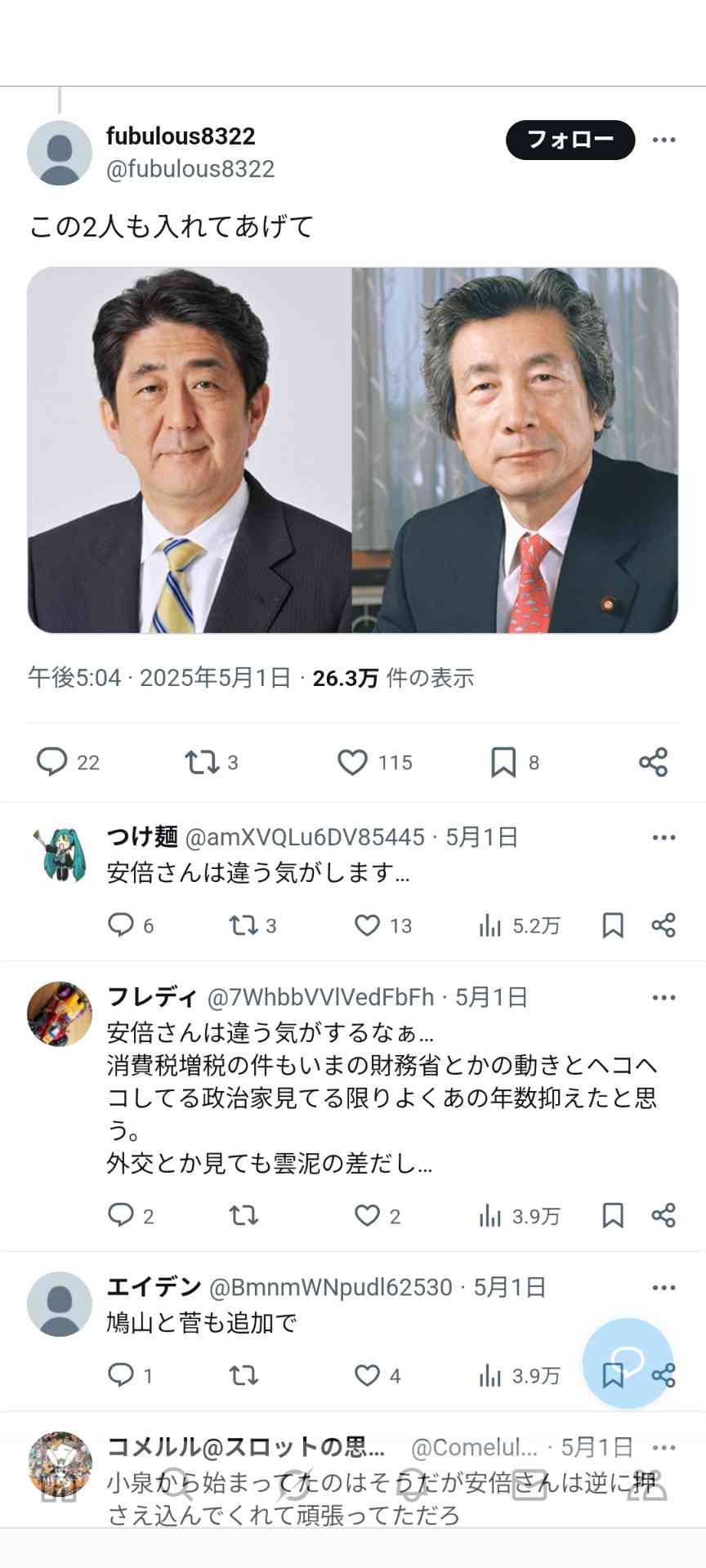
Task: Open more options on つけ麺's reply
Action: [664, 837]
